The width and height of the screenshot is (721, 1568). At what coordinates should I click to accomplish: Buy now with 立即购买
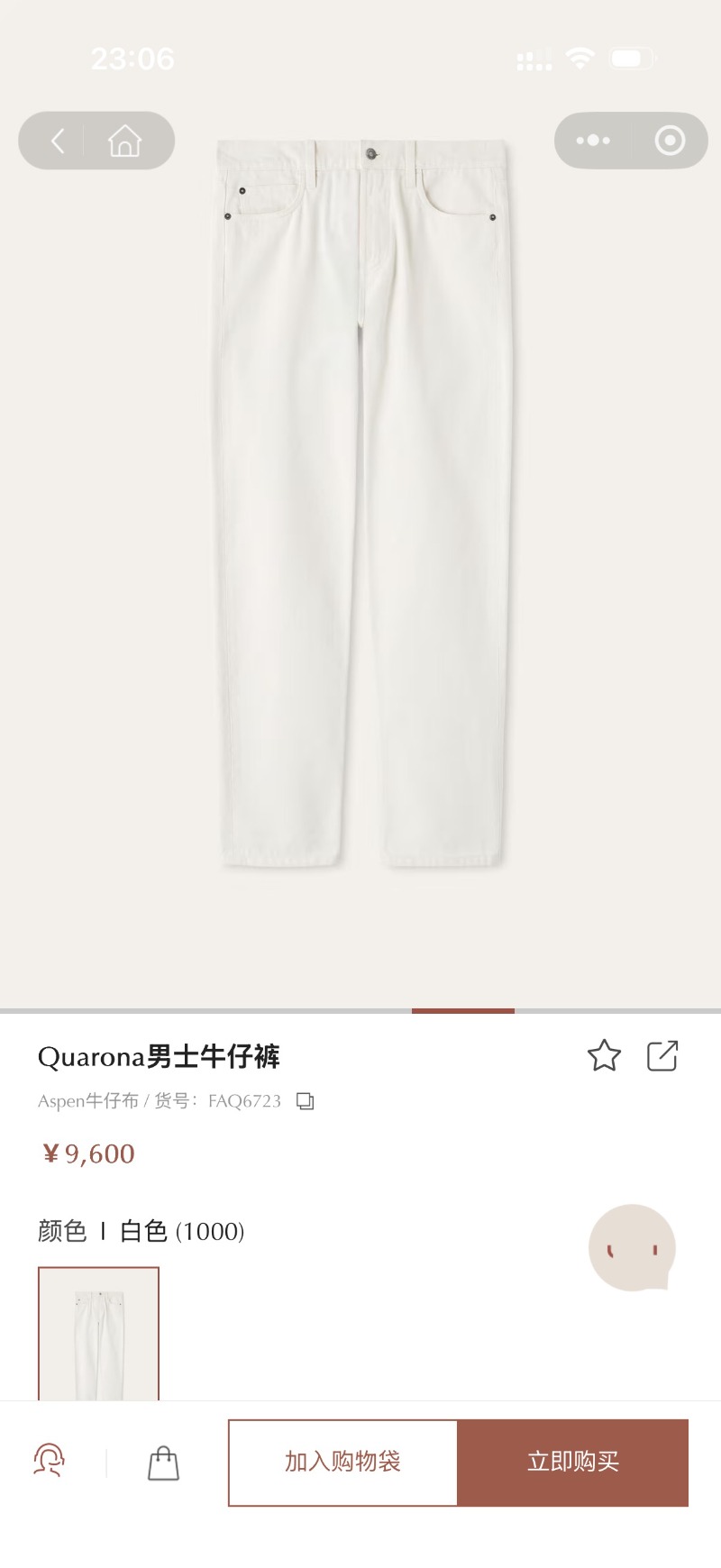pyautogui.click(x=573, y=1462)
